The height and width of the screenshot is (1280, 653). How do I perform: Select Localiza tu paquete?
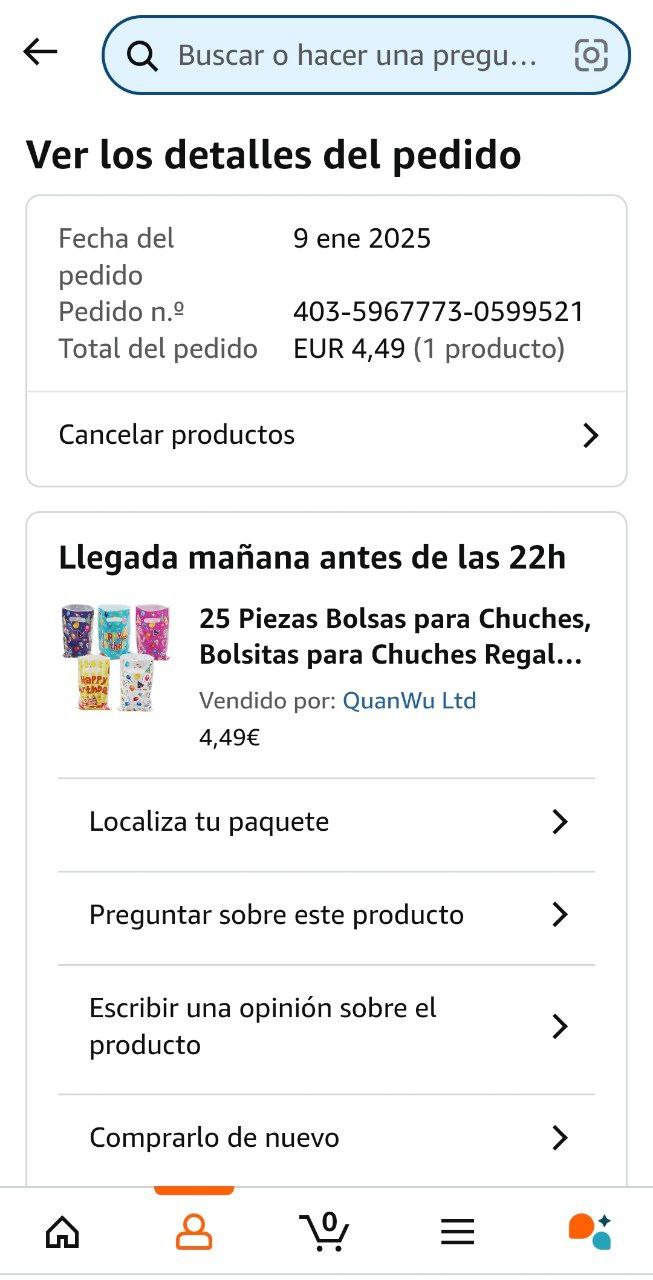[x=326, y=822]
